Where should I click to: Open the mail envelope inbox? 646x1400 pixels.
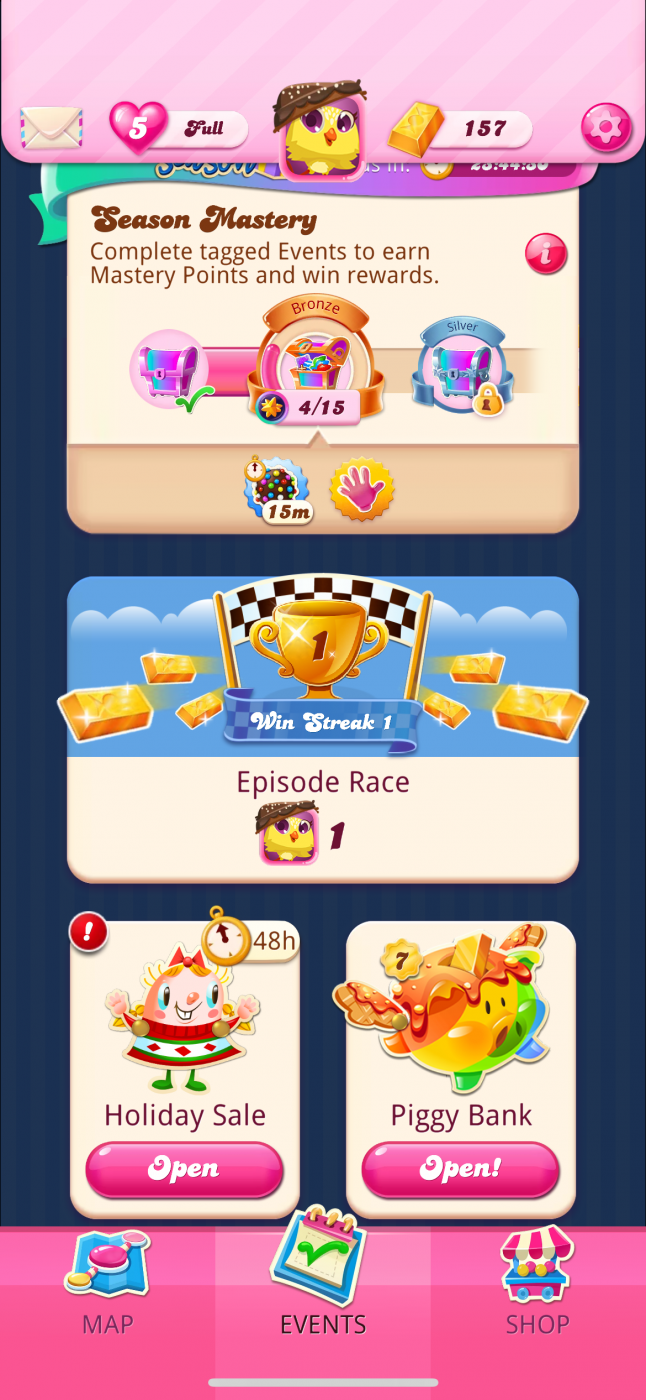[51, 128]
